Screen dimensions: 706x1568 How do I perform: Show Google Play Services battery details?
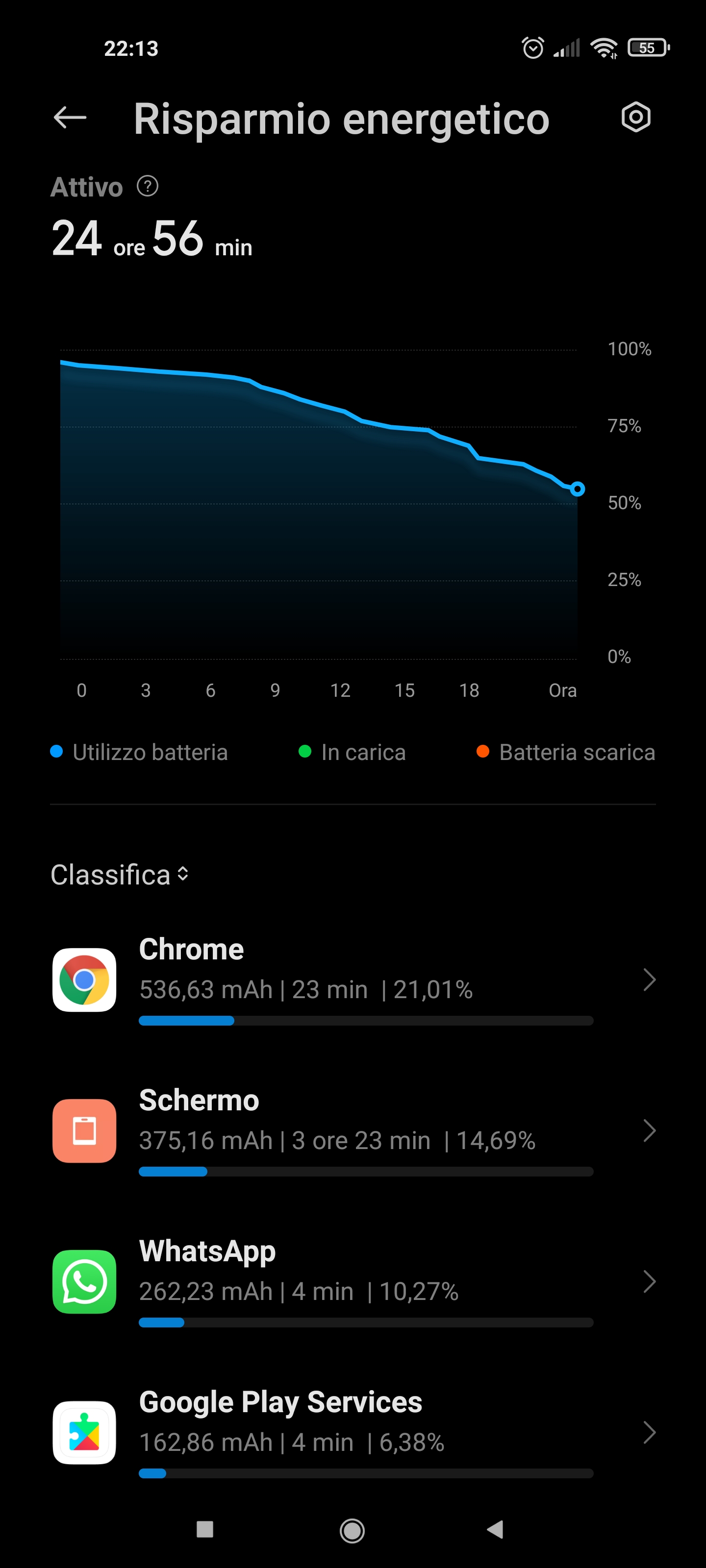coord(353,1432)
